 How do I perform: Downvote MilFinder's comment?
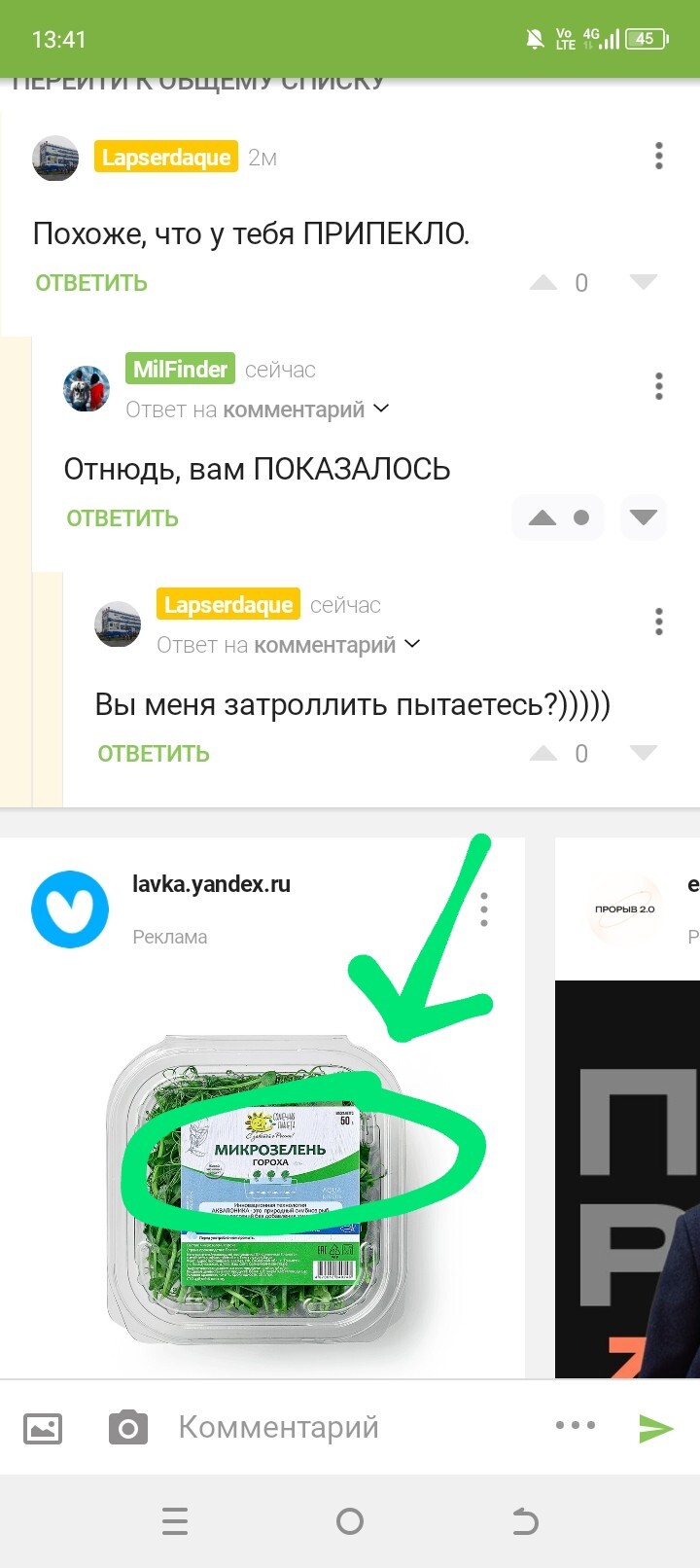(x=644, y=517)
